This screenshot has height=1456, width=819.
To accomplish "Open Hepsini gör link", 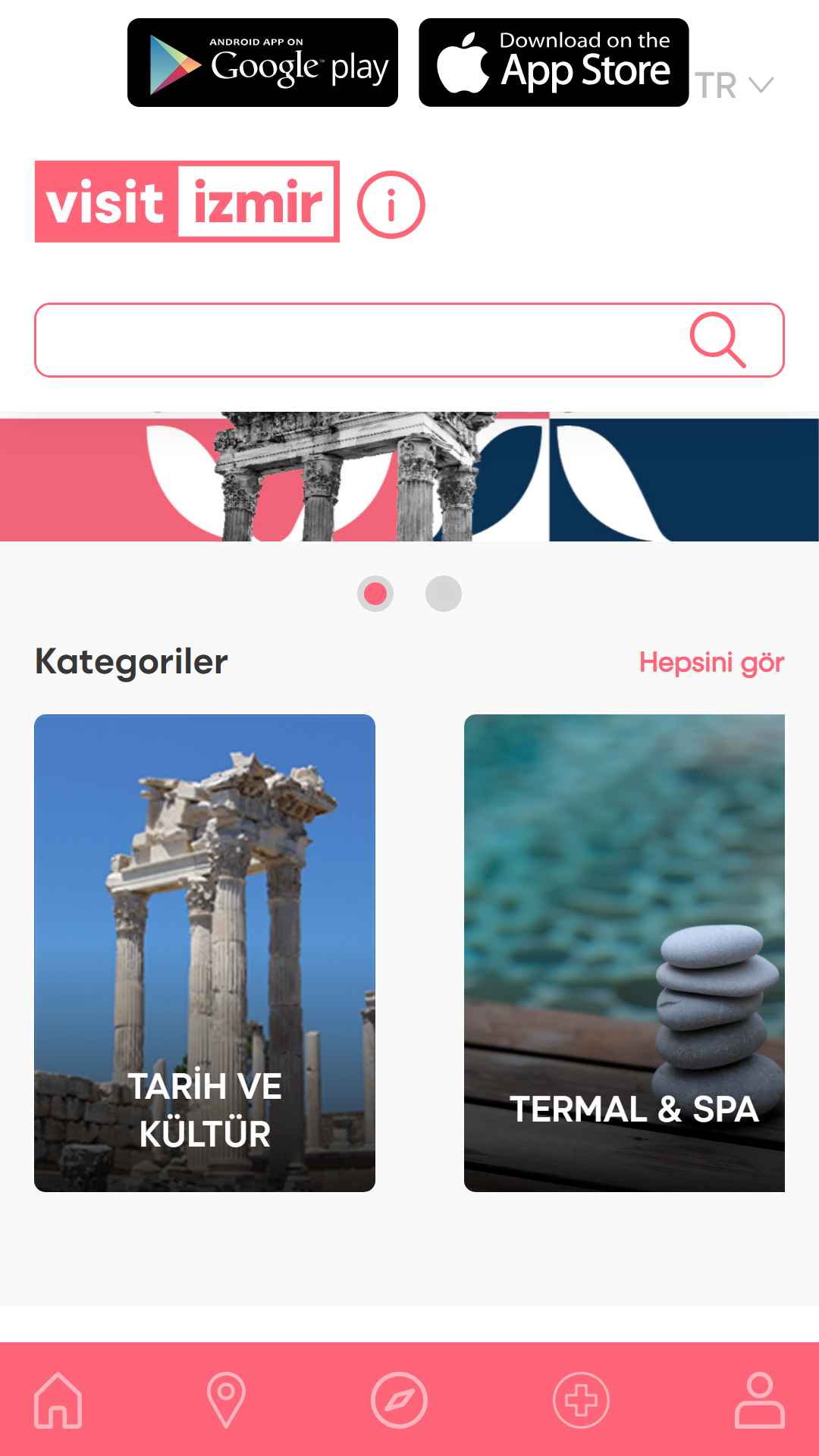I will click(x=711, y=662).
